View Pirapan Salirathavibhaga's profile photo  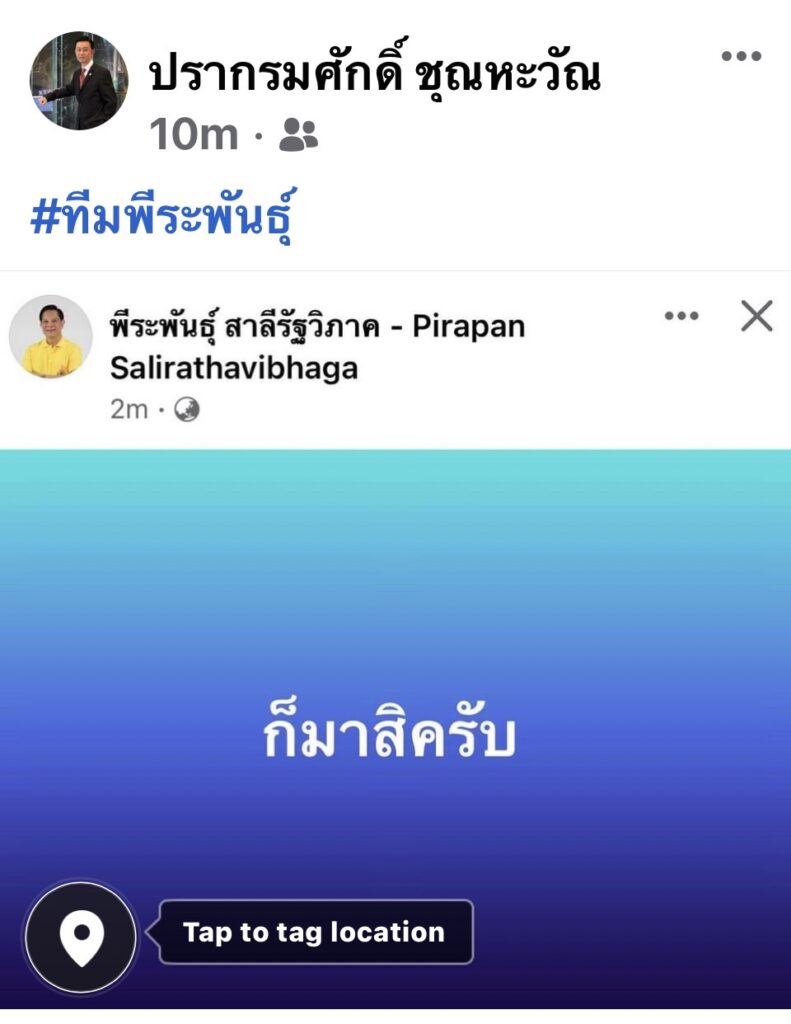pos(51,336)
